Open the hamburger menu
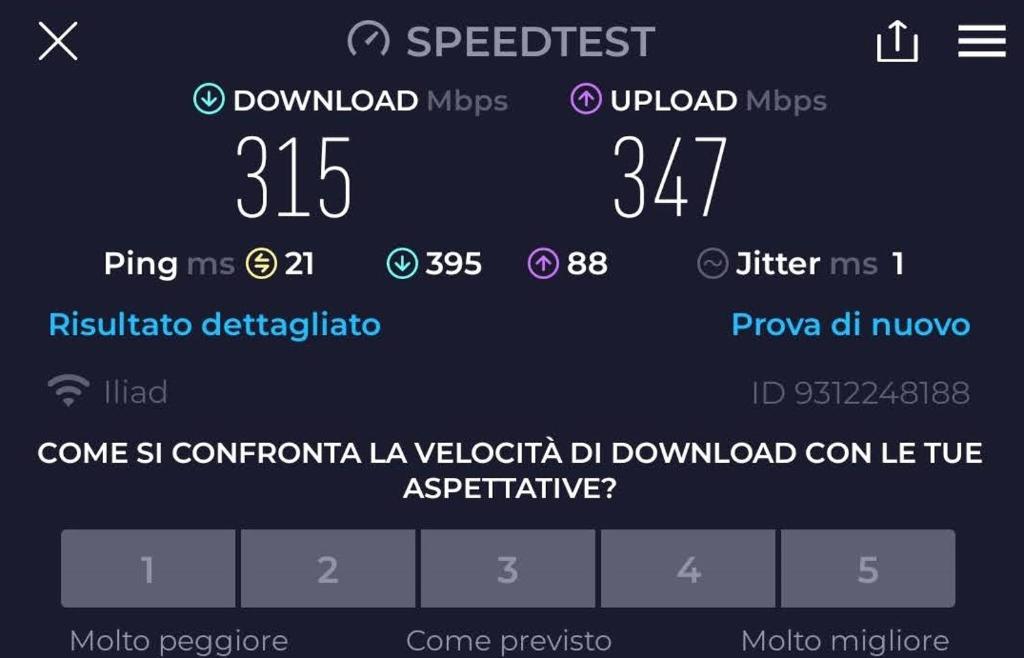The height and width of the screenshot is (658, 1024). [x=981, y=41]
